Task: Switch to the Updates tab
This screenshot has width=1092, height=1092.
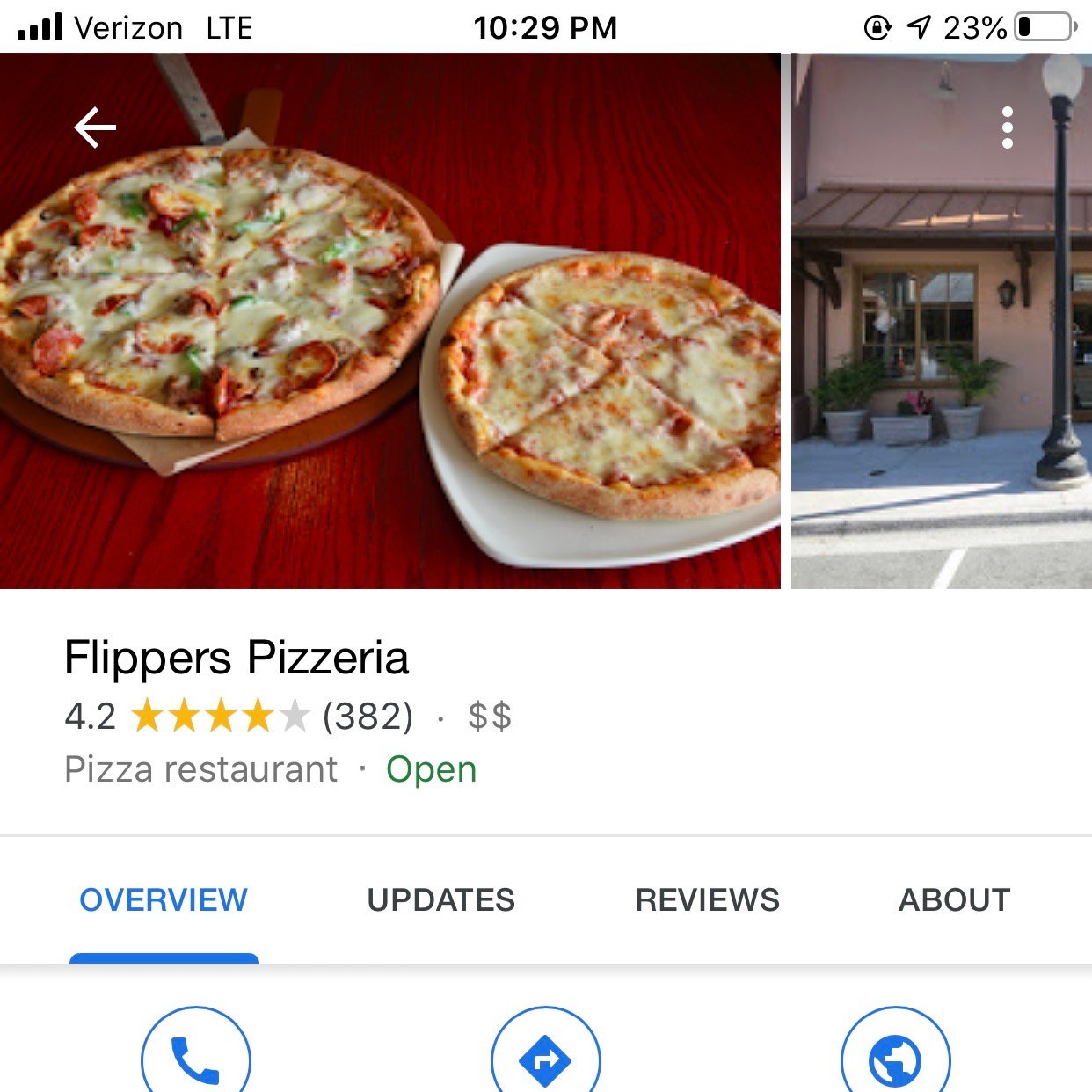Action: pos(440,900)
